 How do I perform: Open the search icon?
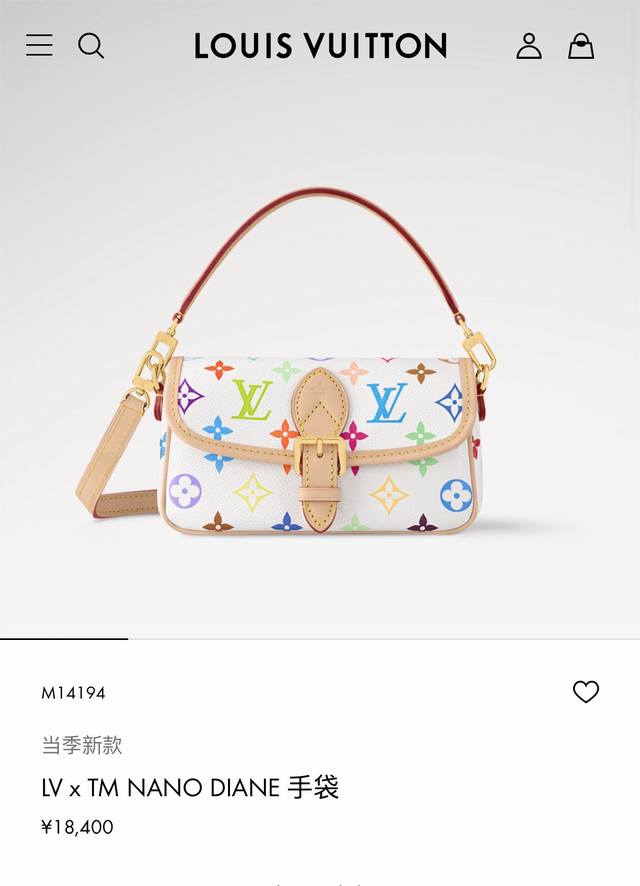91,46
